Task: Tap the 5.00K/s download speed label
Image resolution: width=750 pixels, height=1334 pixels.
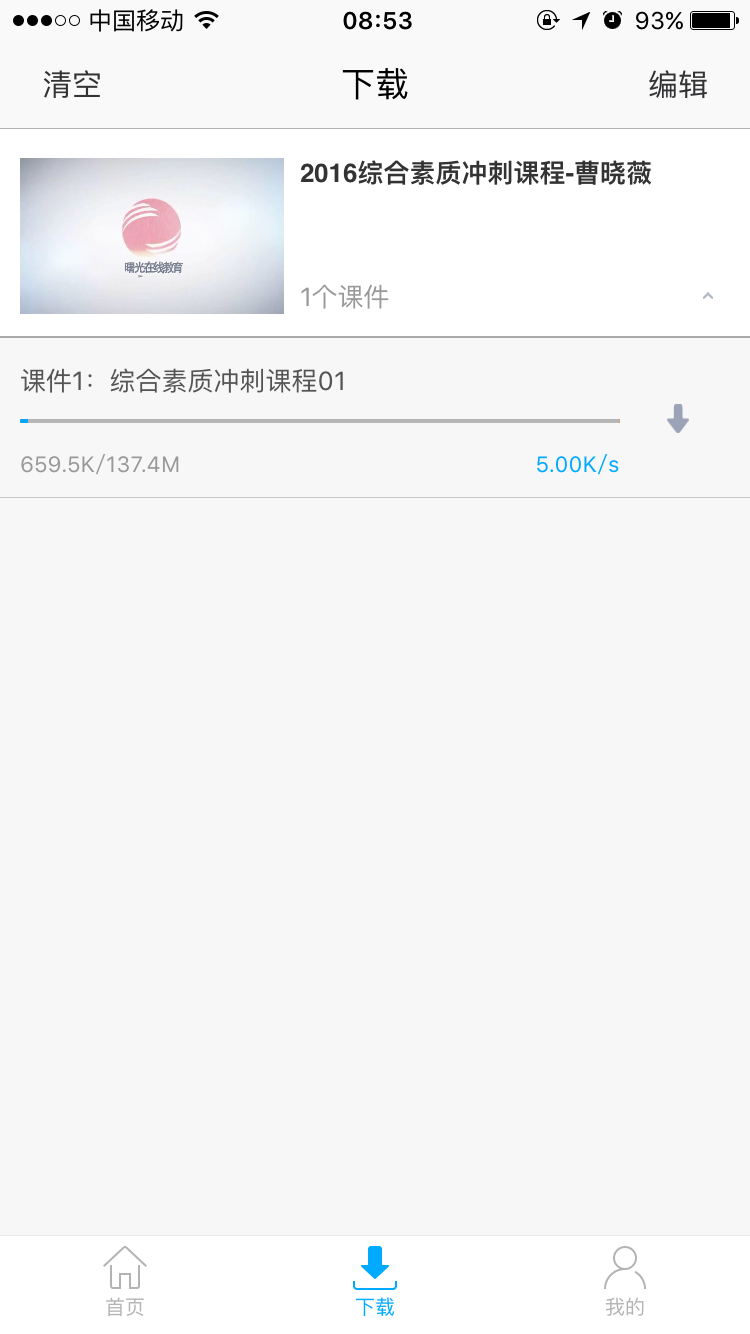Action: pos(576,464)
